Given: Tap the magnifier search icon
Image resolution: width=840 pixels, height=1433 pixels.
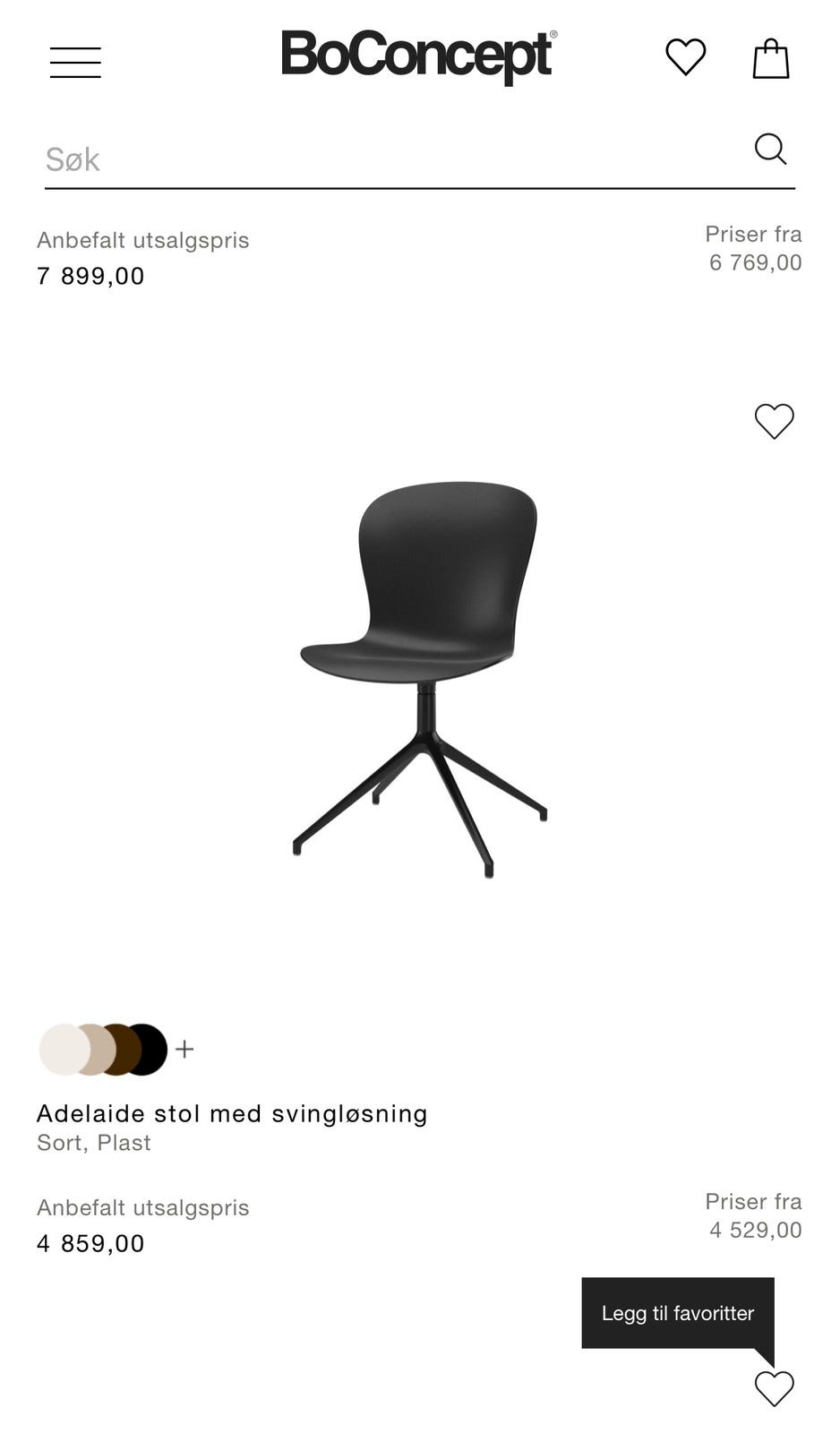Looking at the screenshot, I should tap(770, 150).
